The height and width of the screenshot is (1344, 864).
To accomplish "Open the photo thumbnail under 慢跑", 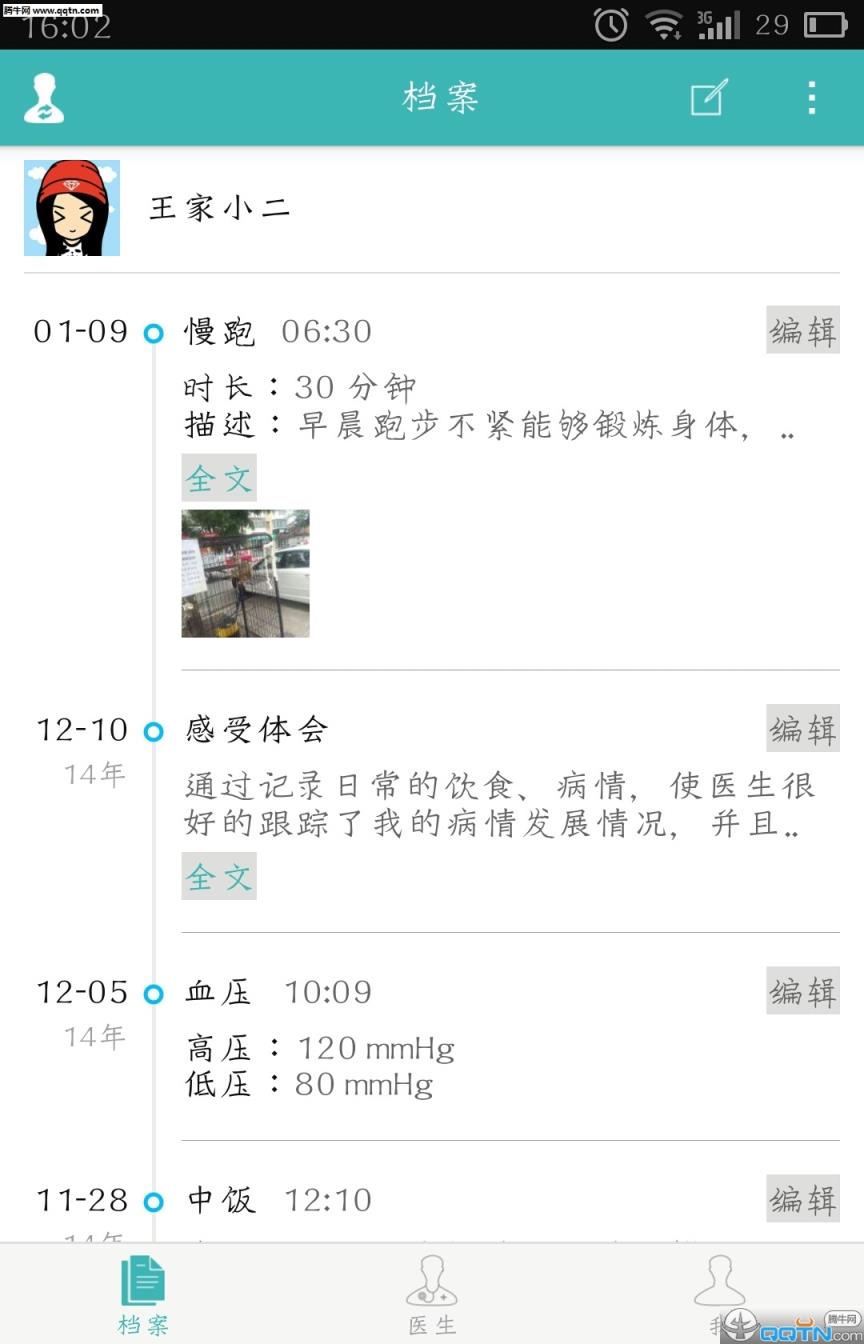I will tap(244, 573).
